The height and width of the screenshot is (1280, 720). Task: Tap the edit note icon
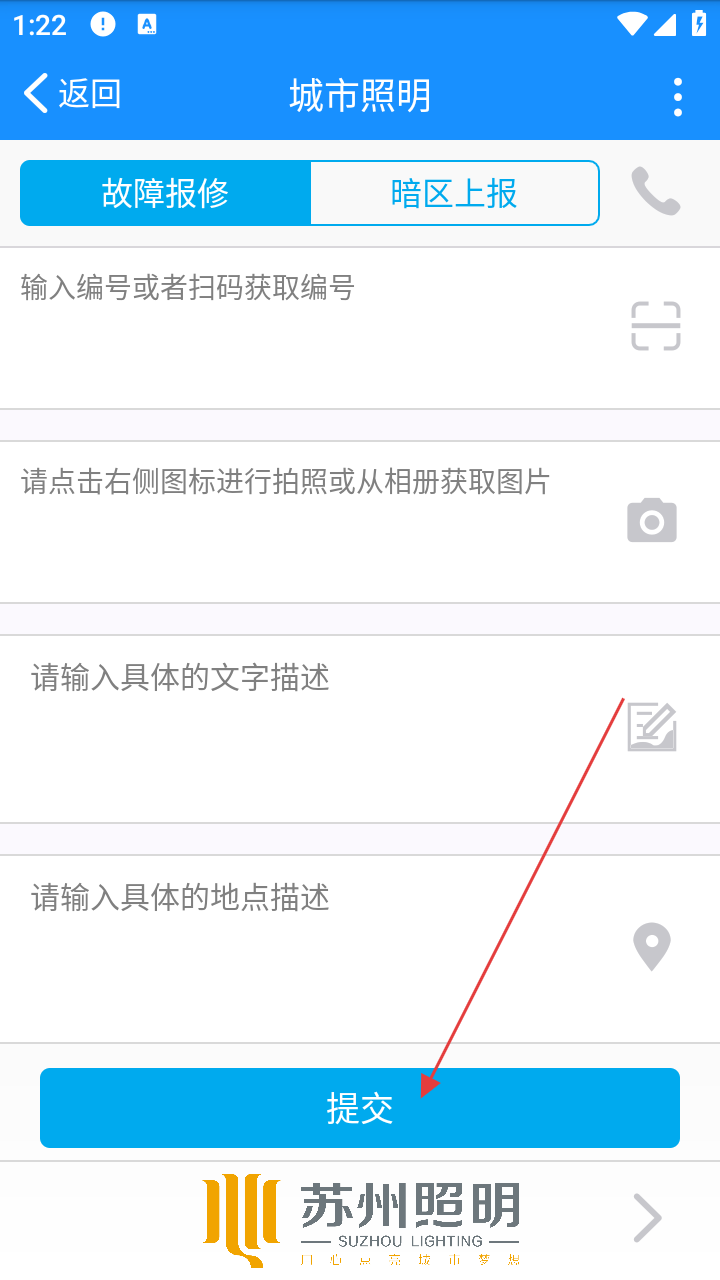[x=652, y=727]
